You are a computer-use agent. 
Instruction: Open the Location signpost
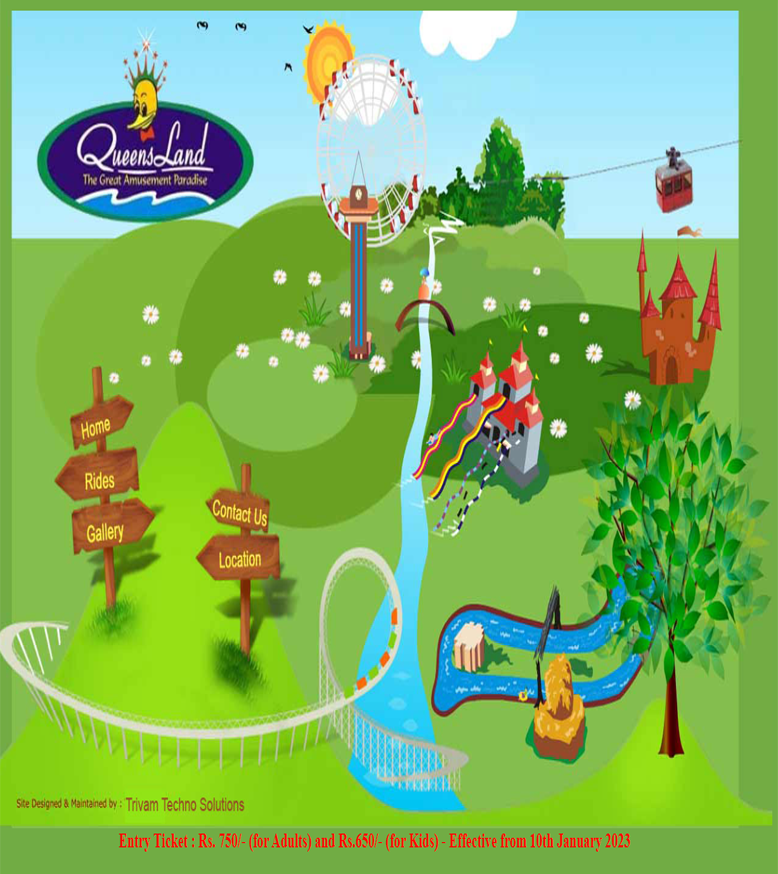[x=239, y=560]
